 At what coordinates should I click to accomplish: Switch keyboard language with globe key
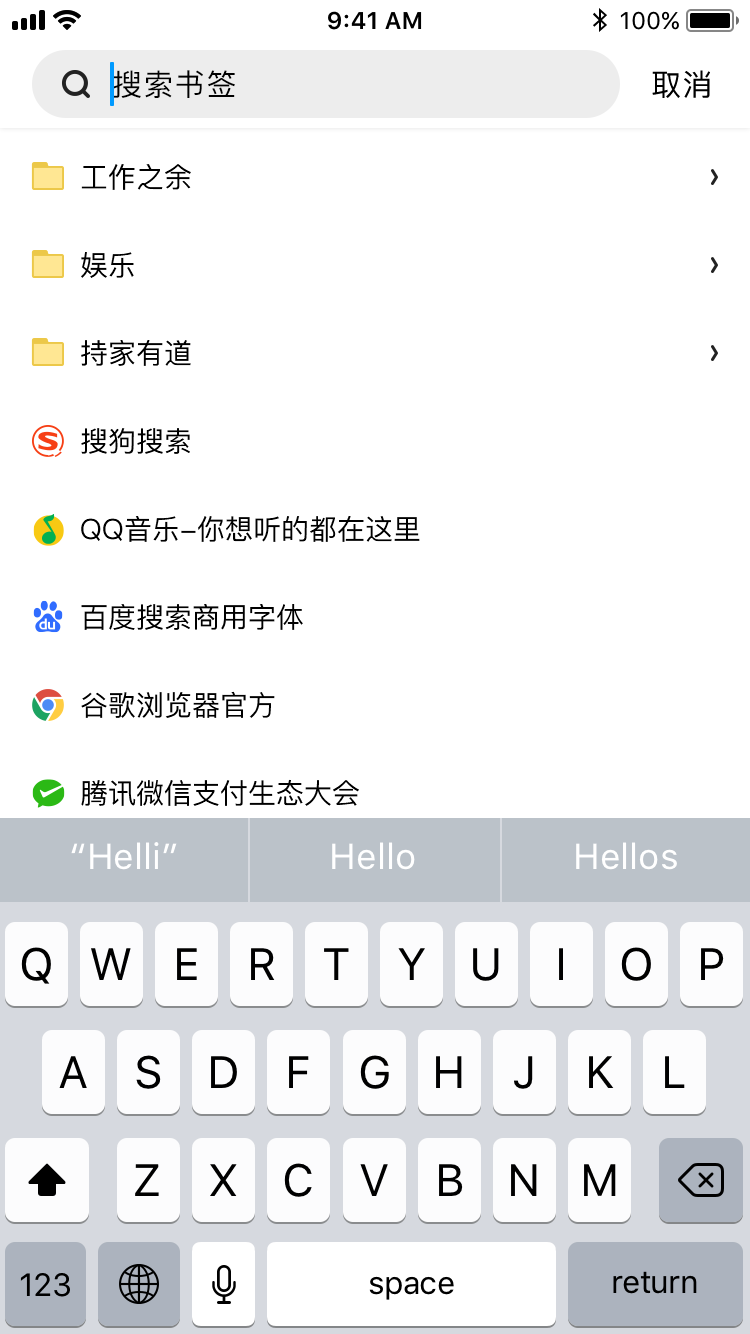tap(139, 1283)
